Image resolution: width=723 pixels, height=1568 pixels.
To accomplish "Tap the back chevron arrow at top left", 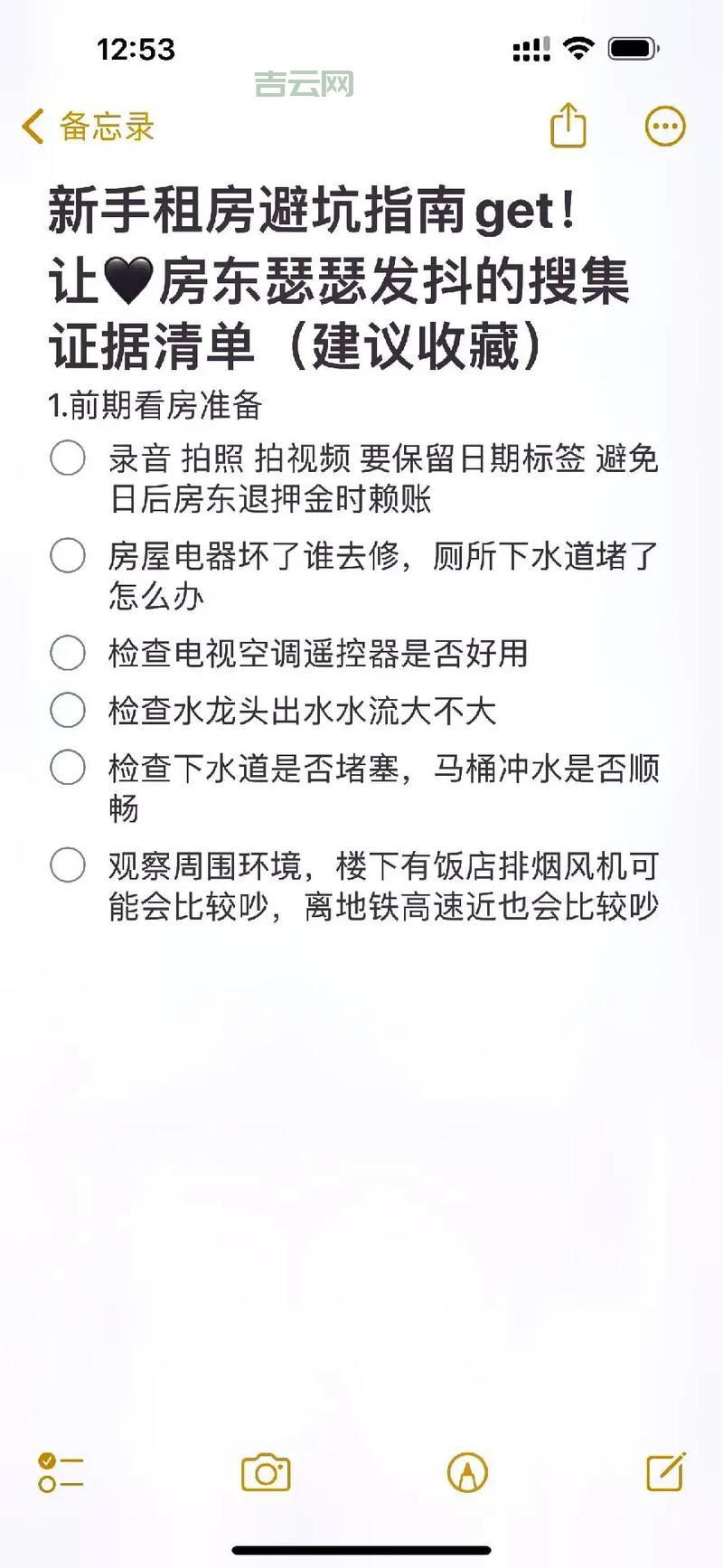I will click(32, 126).
